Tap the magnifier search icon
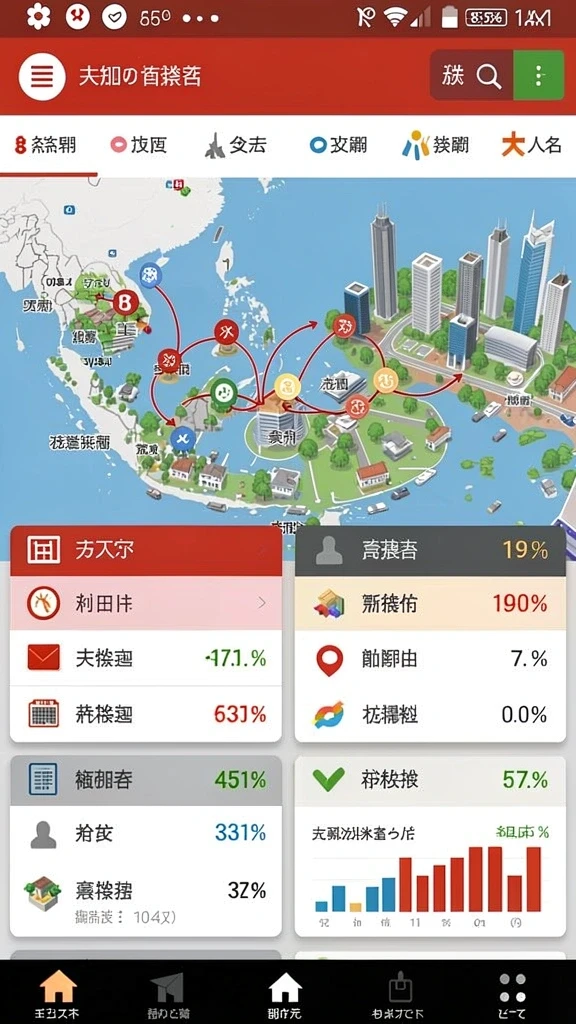The width and height of the screenshot is (576, 1024). click(x=488, y=76)
